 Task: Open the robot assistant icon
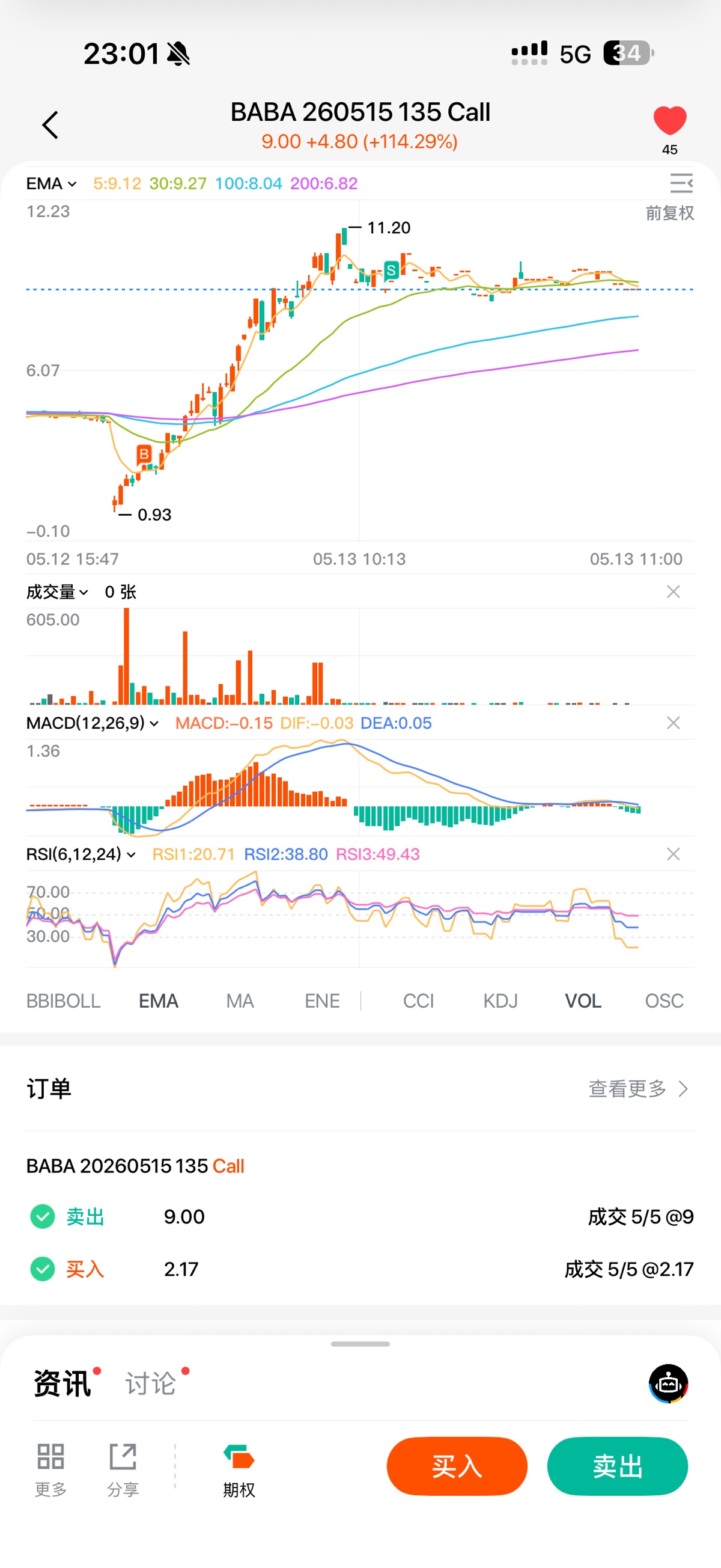668,1383
